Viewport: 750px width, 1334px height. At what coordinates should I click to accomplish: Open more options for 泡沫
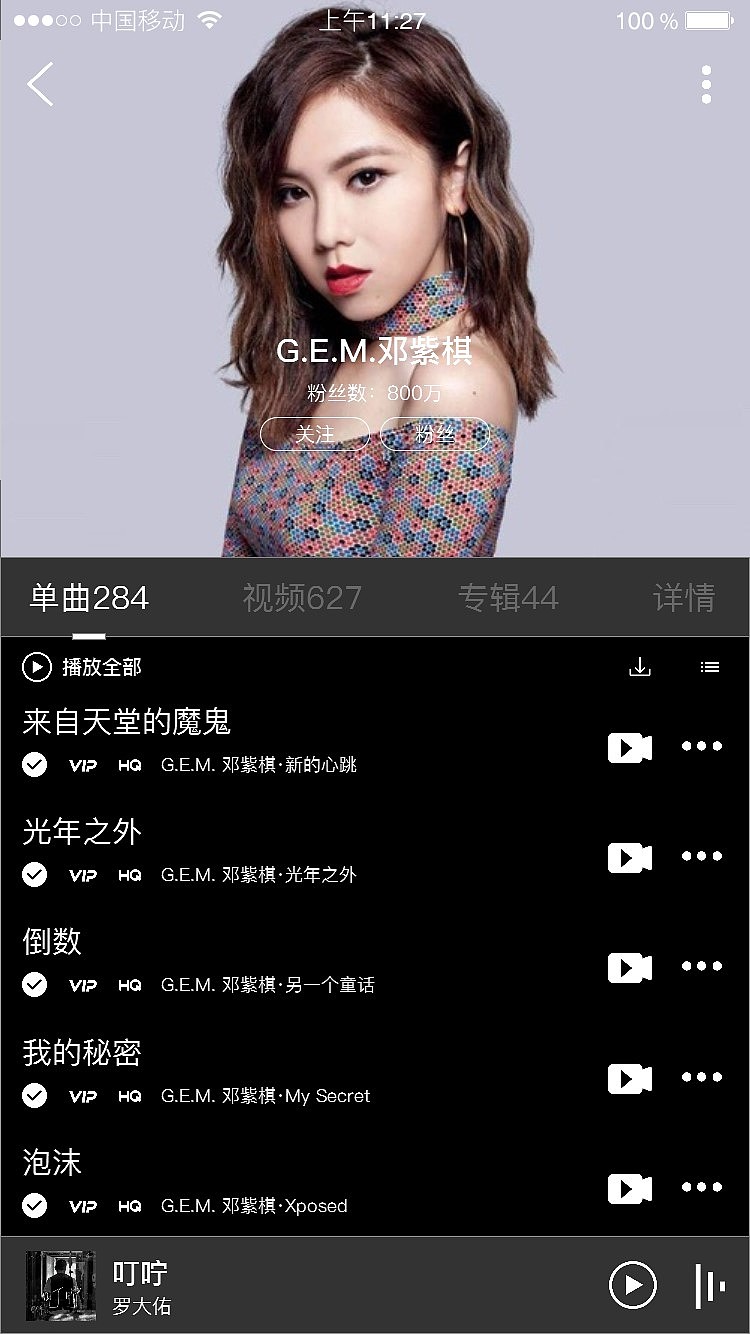701,1188
